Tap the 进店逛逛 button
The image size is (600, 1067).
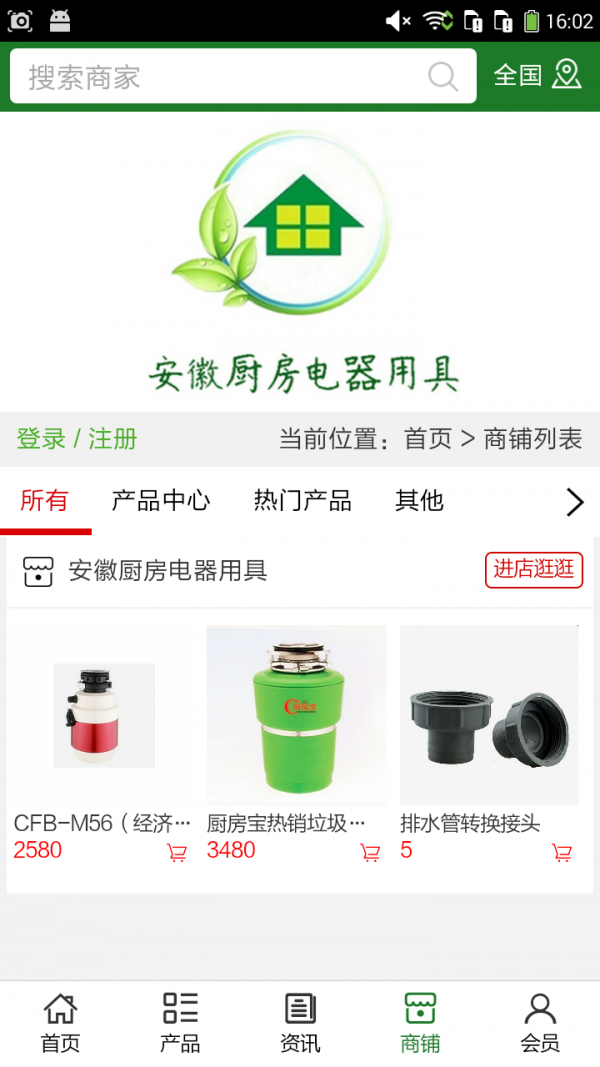pyautogui.click(x=534, y=570)
